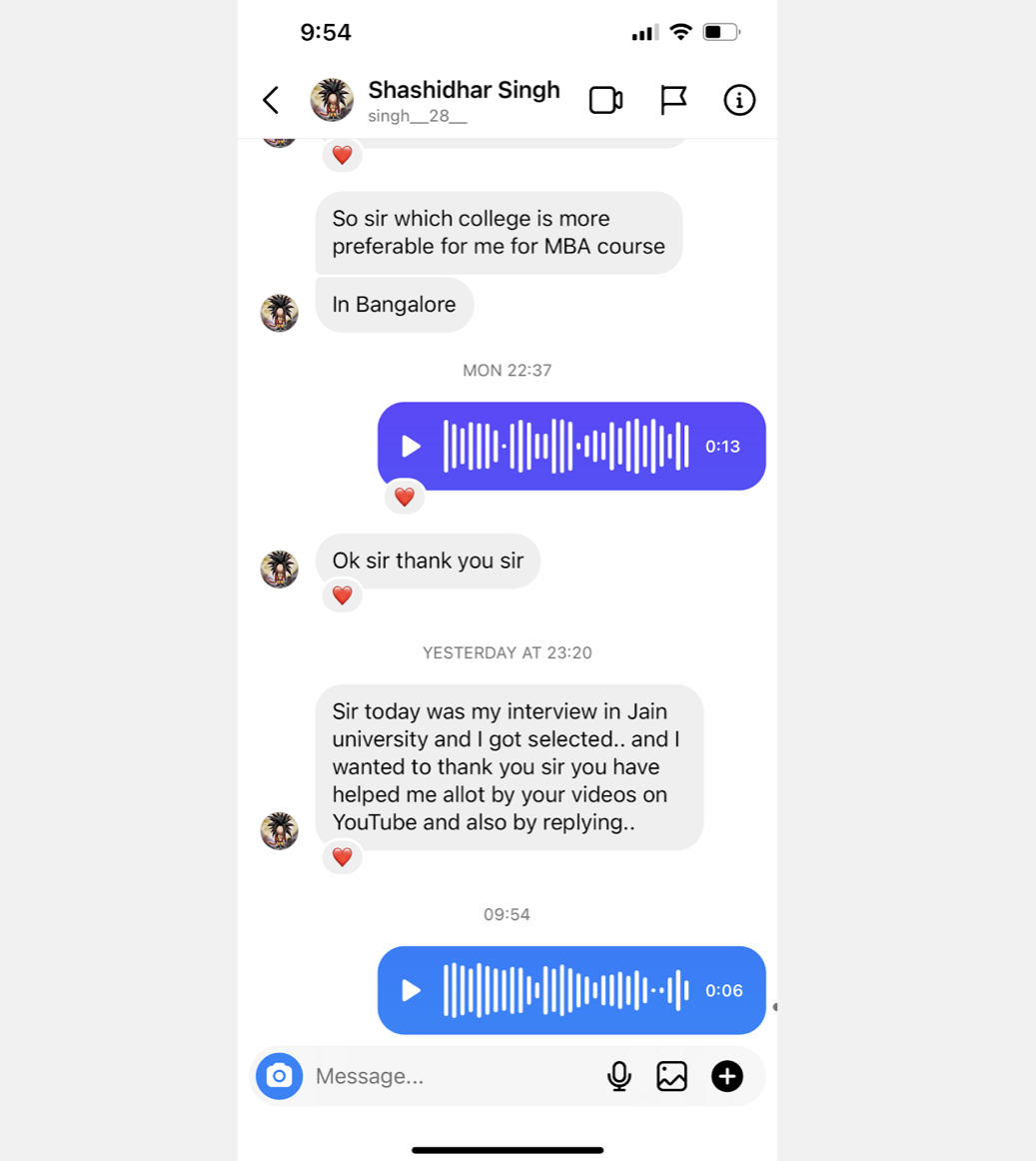Open the conversation info details
This screenshot has width=1036, height=1161.
(739, 100)
